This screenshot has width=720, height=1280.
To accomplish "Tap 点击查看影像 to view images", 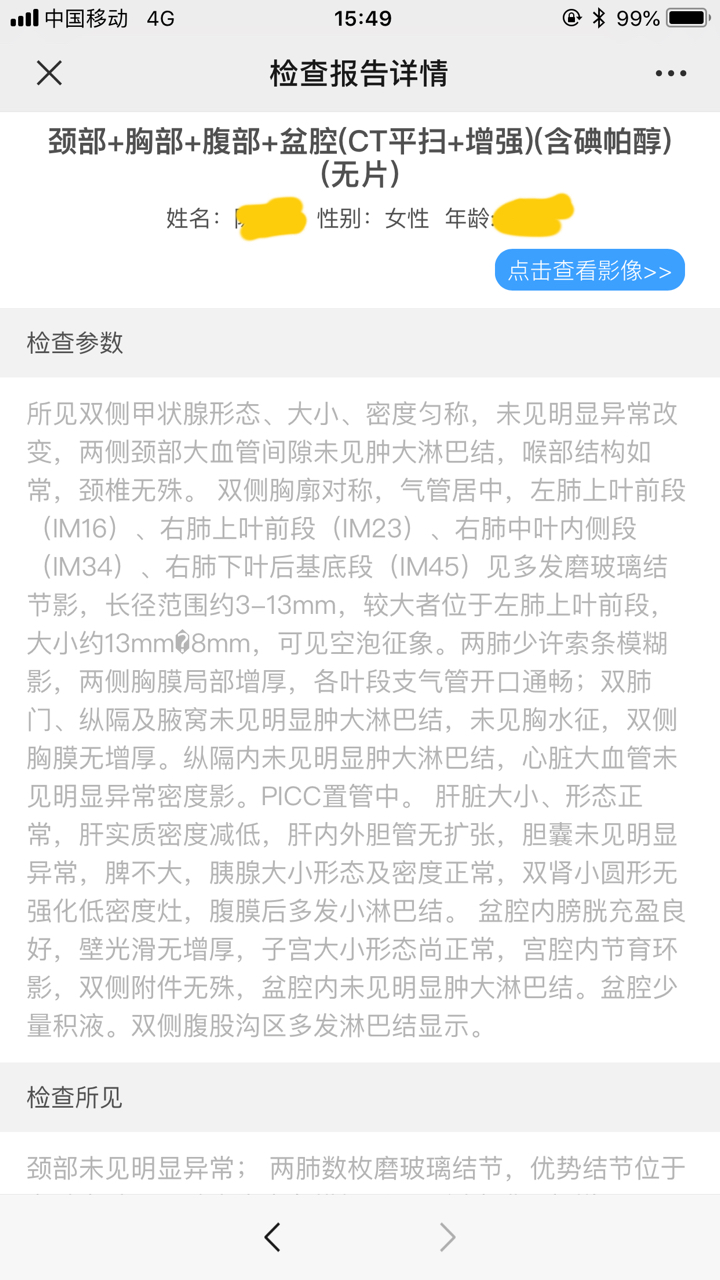I will (x=590, y=270).
